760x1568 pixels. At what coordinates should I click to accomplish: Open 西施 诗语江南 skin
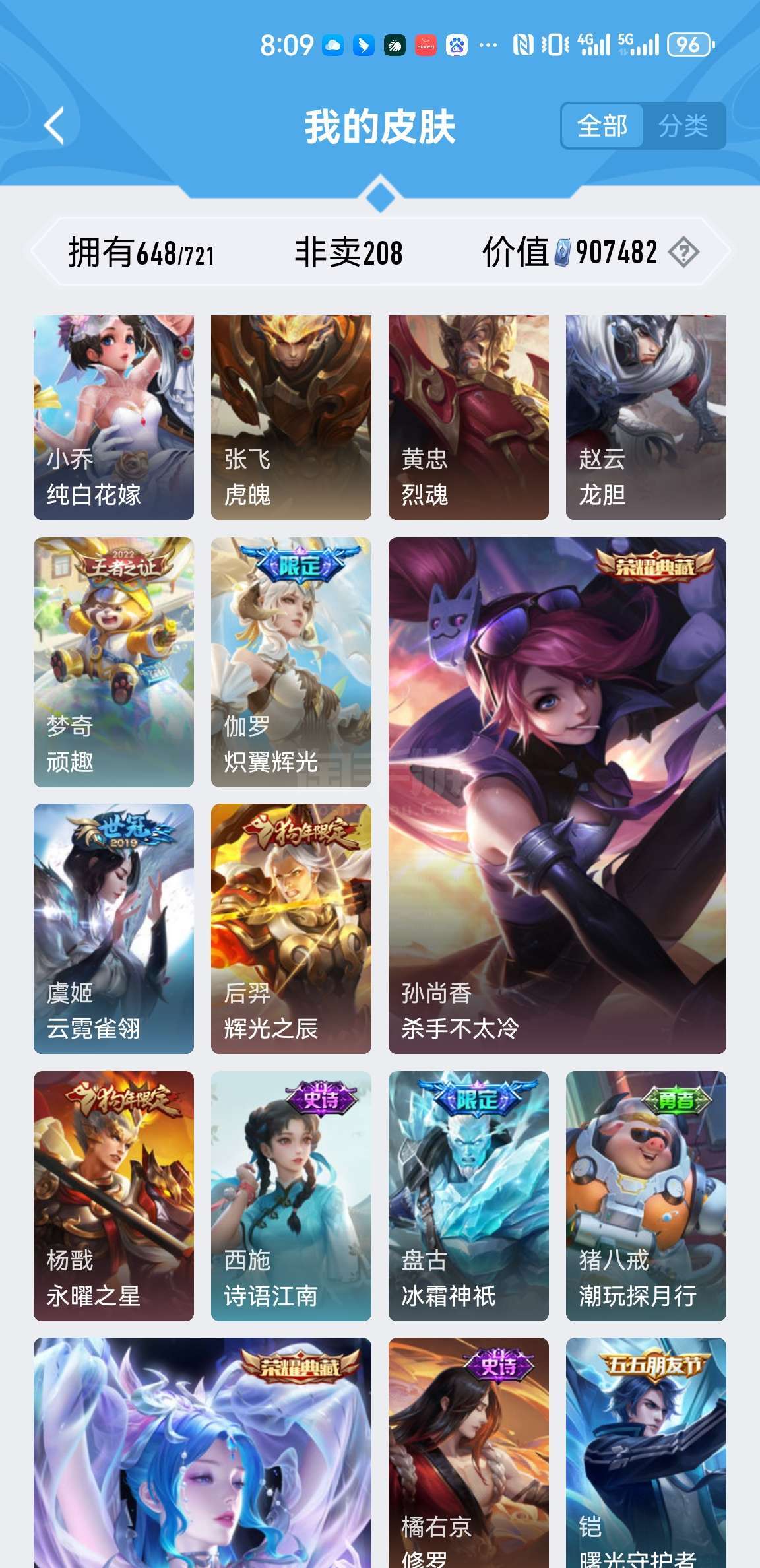[x=291, y=1196]
